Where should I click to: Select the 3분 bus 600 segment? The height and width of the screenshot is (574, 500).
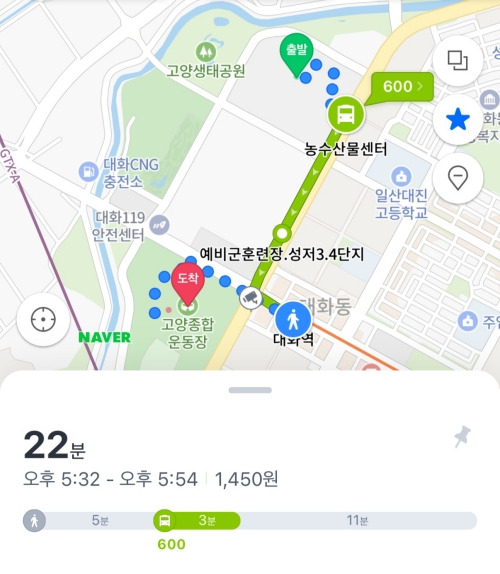pos(197,520)
